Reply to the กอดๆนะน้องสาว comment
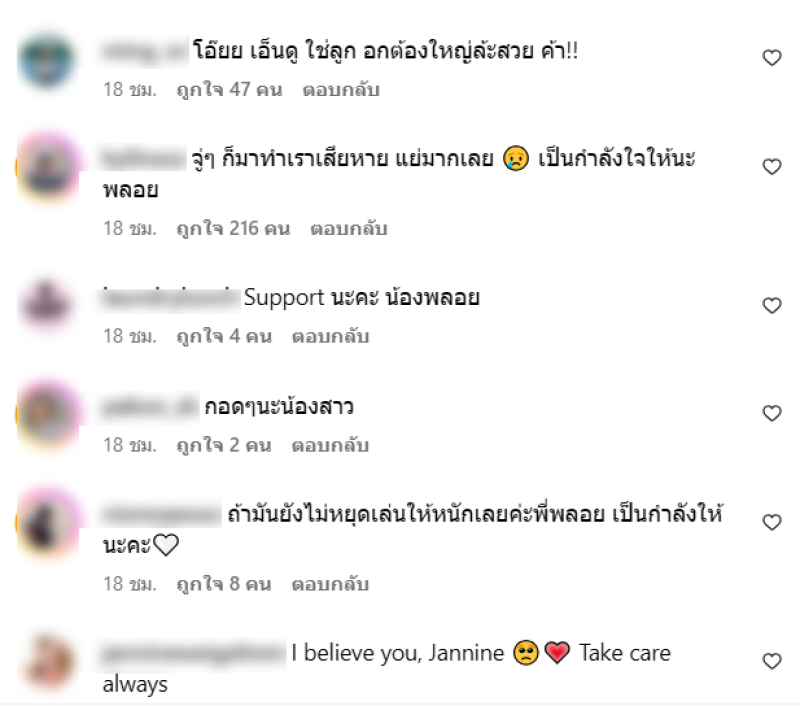This screenshot has height=706, width=800. point(330,445)
